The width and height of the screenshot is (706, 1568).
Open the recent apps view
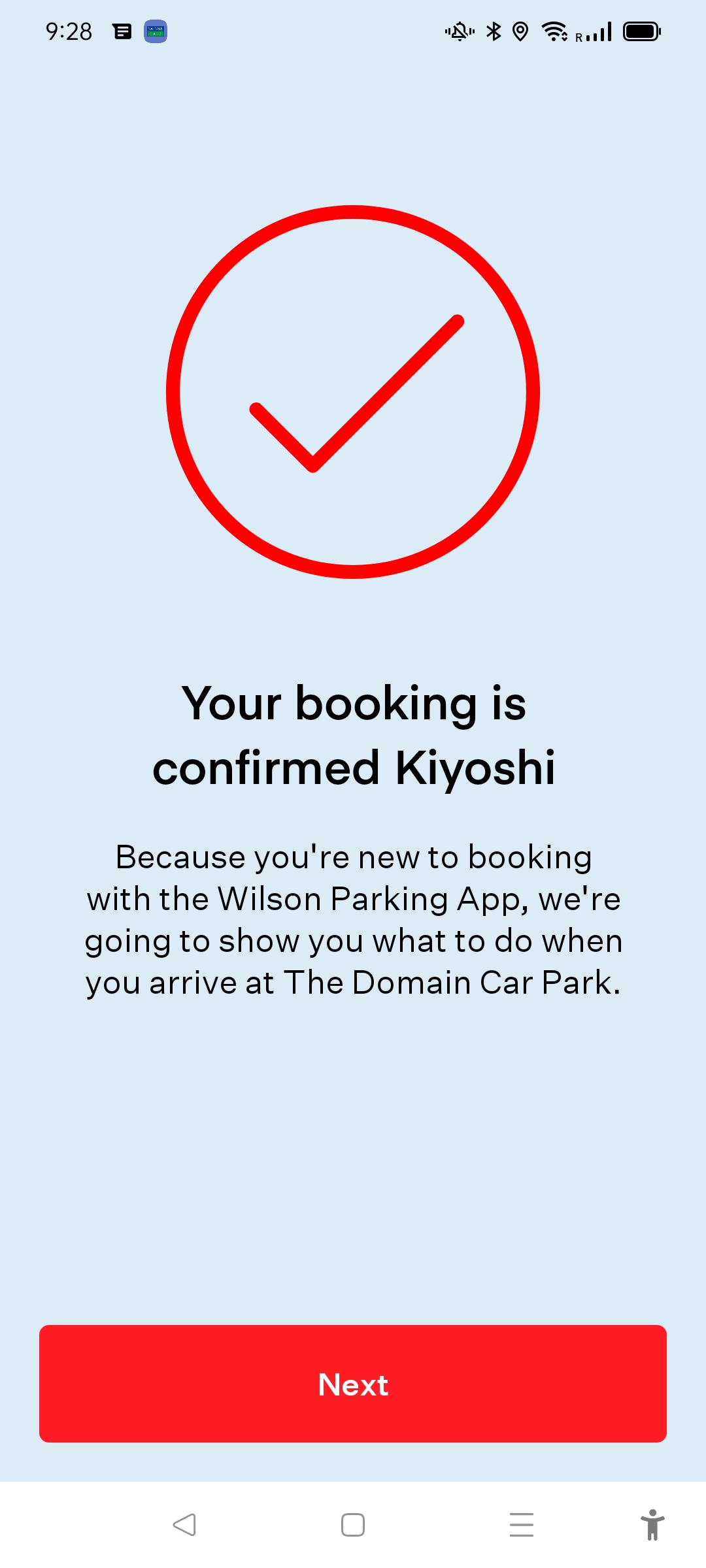point(521,1525)
